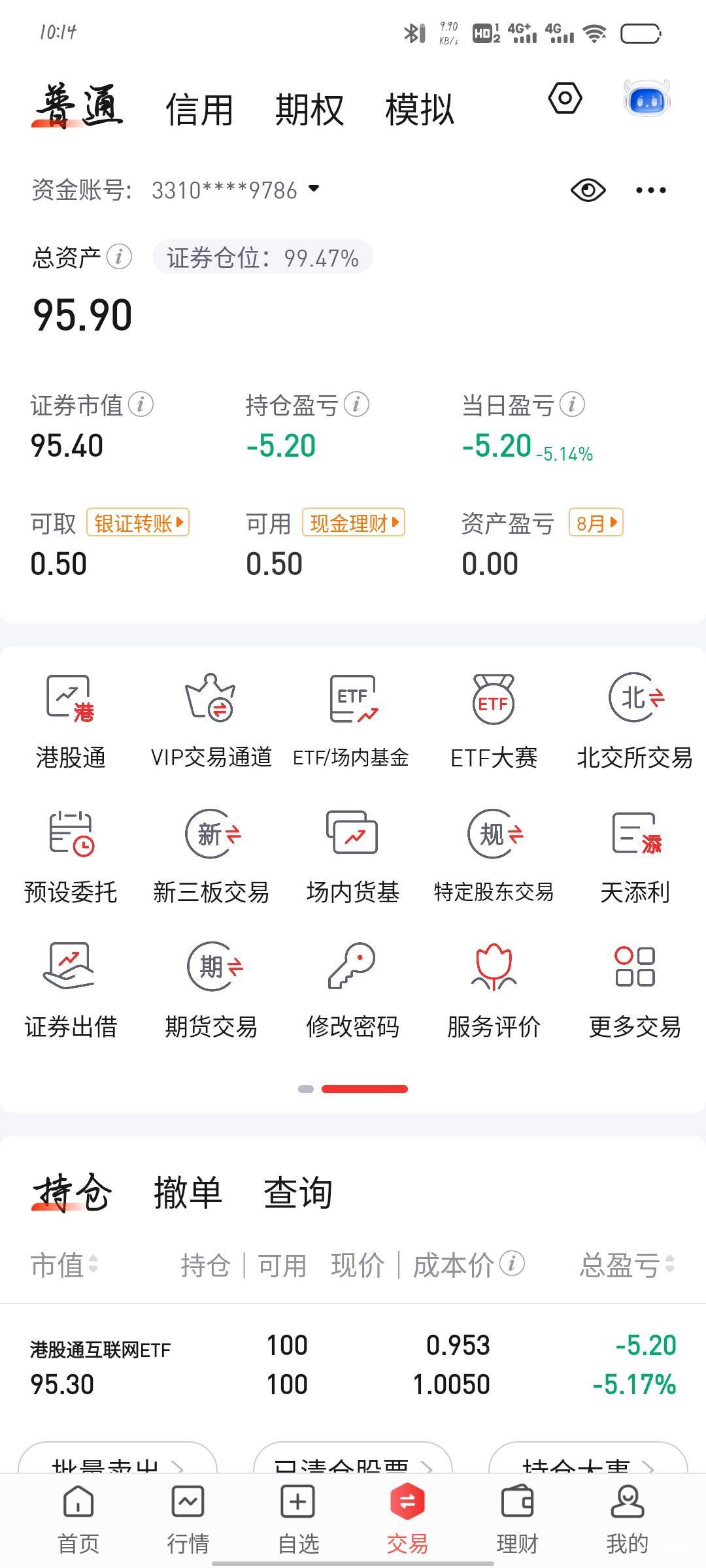
Task: Expand the 资金账号 account dropdown
Action: [314, 189]
